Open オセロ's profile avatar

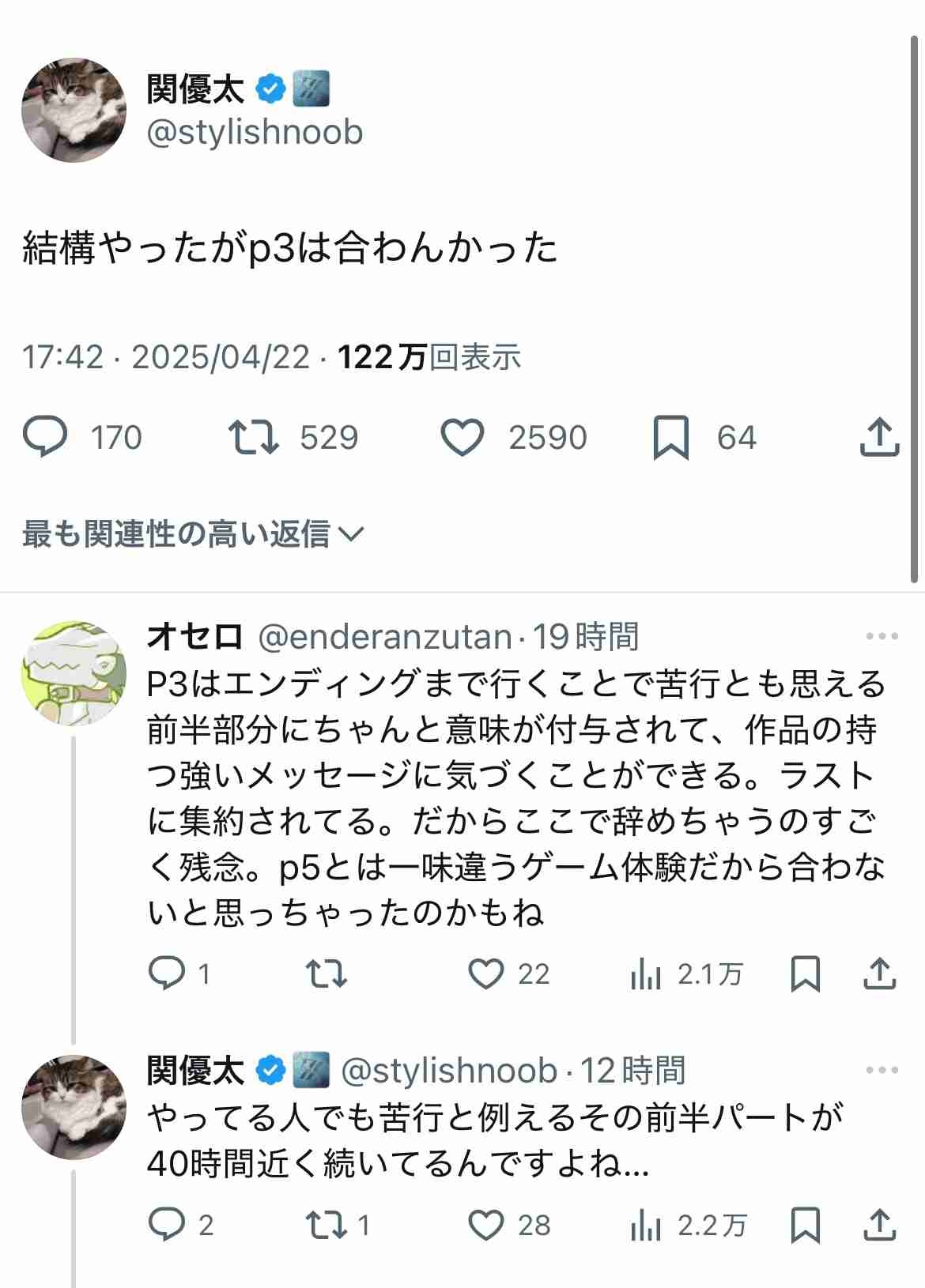74,672
